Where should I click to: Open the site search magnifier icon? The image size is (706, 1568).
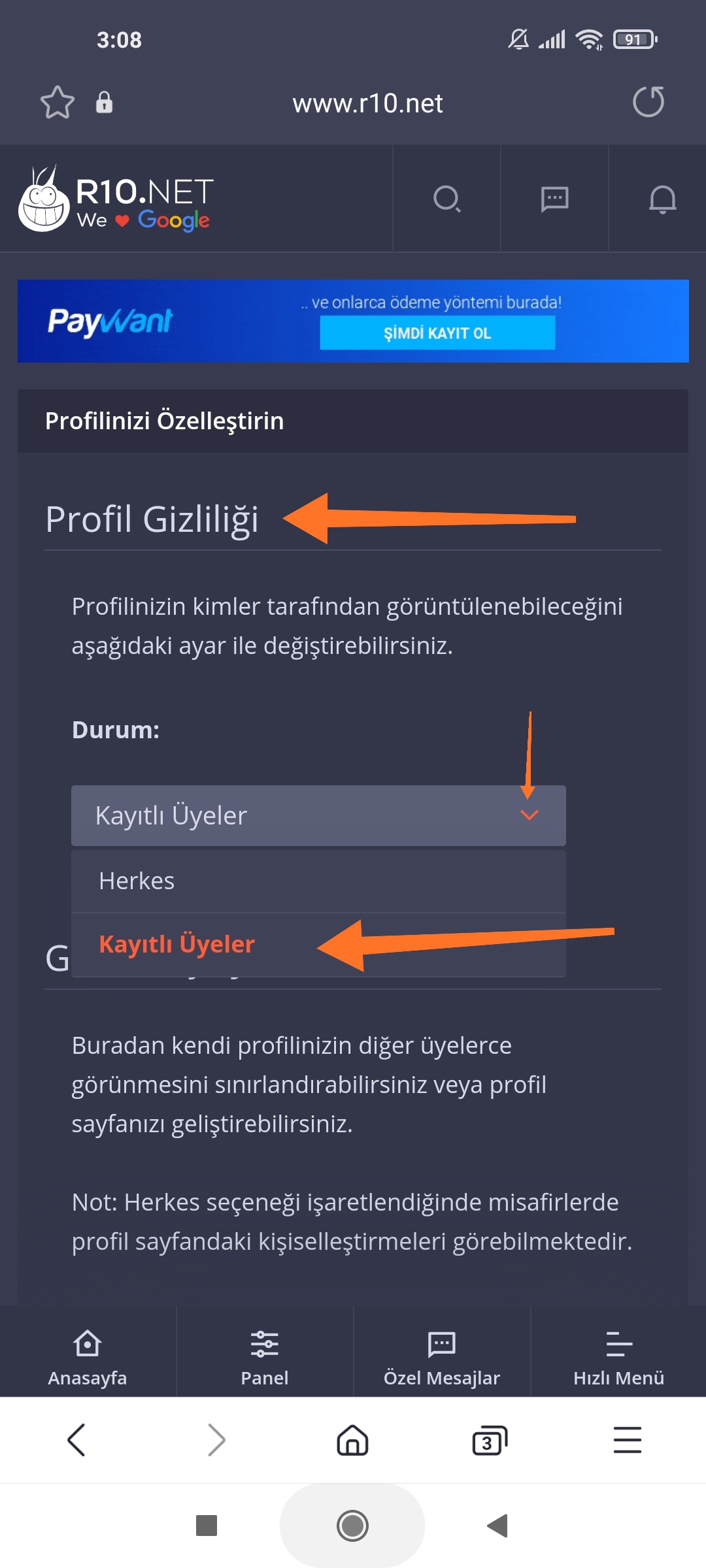[447, 199]
